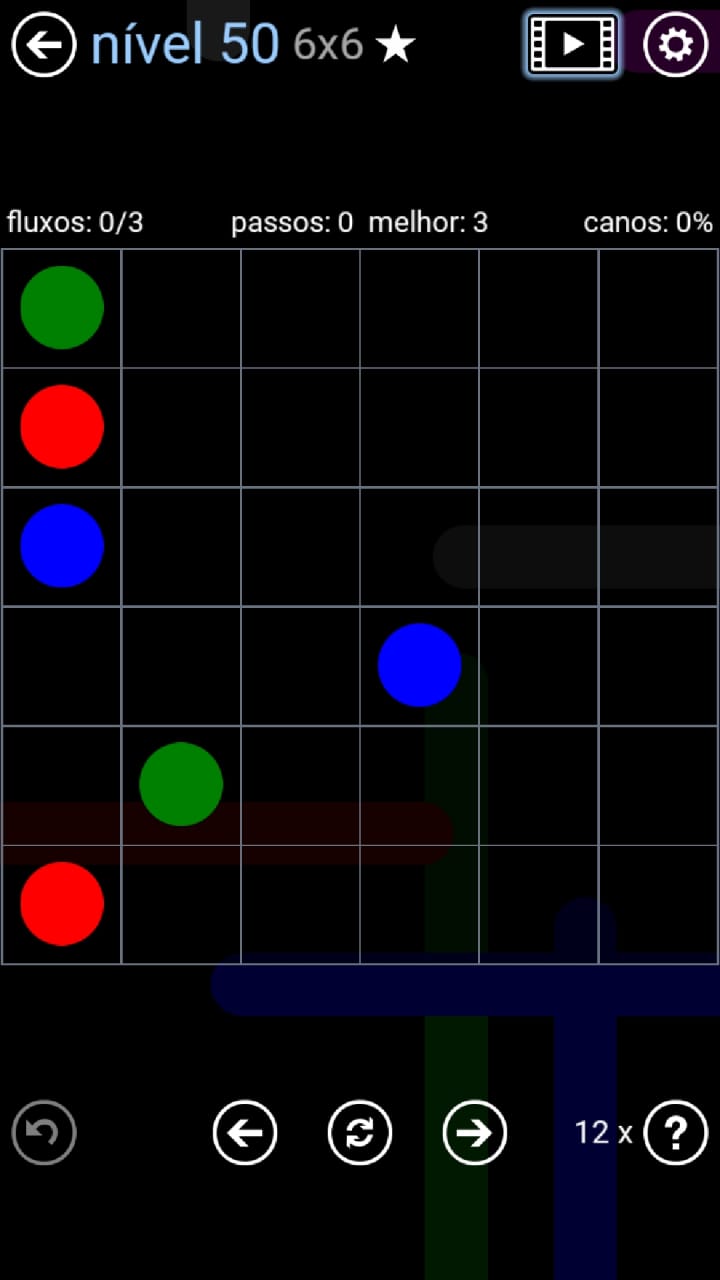Use a hint with the question mark
The image size is (720, 1280).
point(676,1132)
